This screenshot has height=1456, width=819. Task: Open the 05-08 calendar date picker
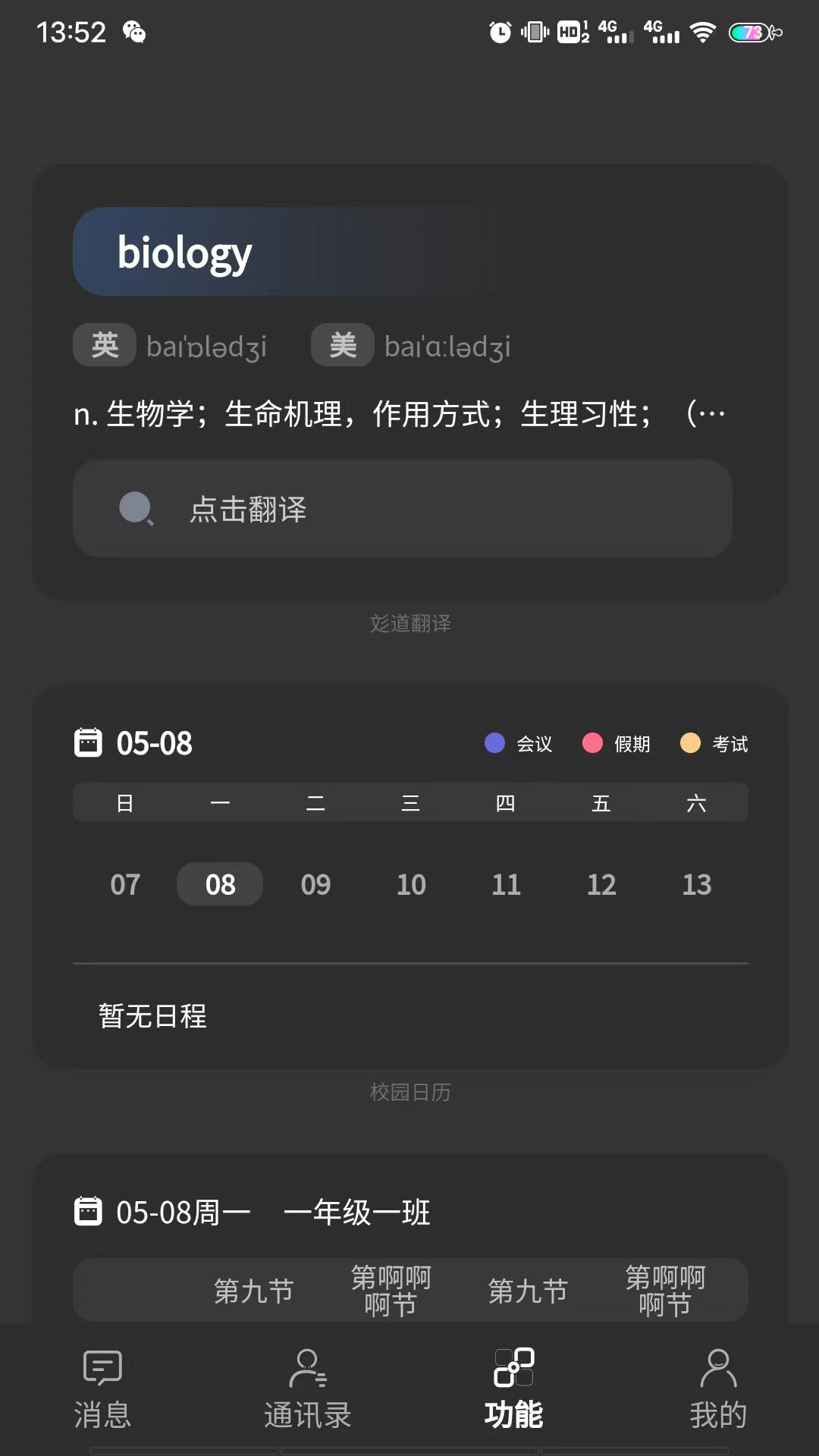133,743
